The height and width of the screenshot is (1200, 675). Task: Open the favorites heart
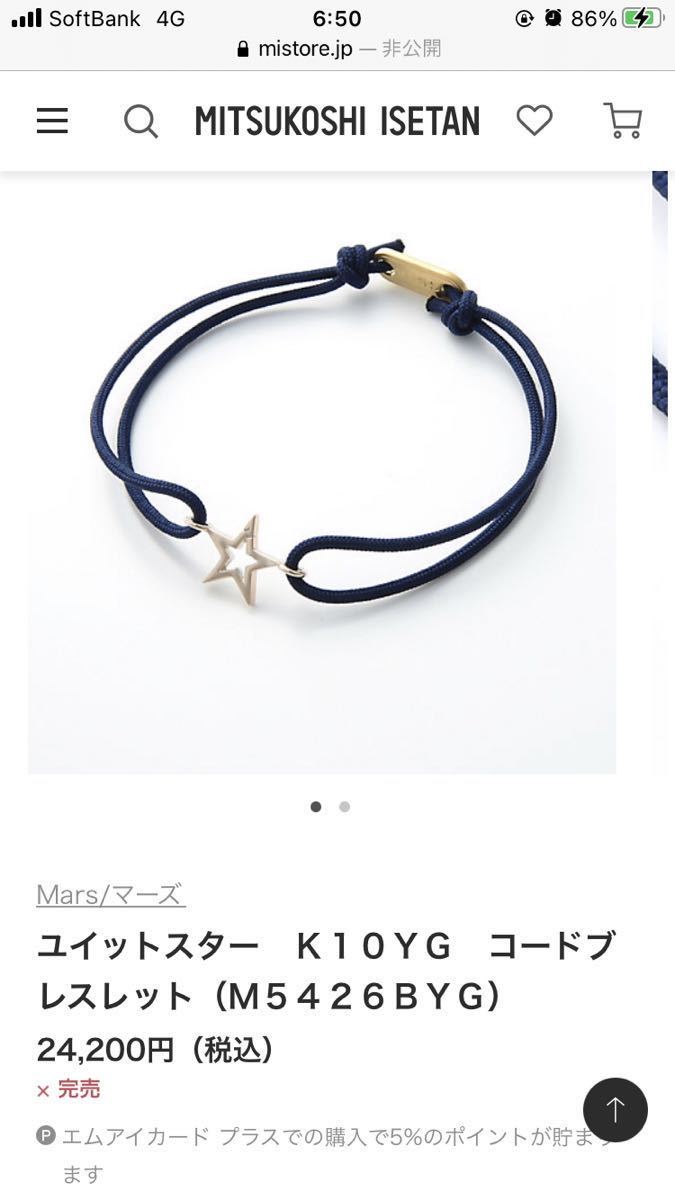[534, 121]
